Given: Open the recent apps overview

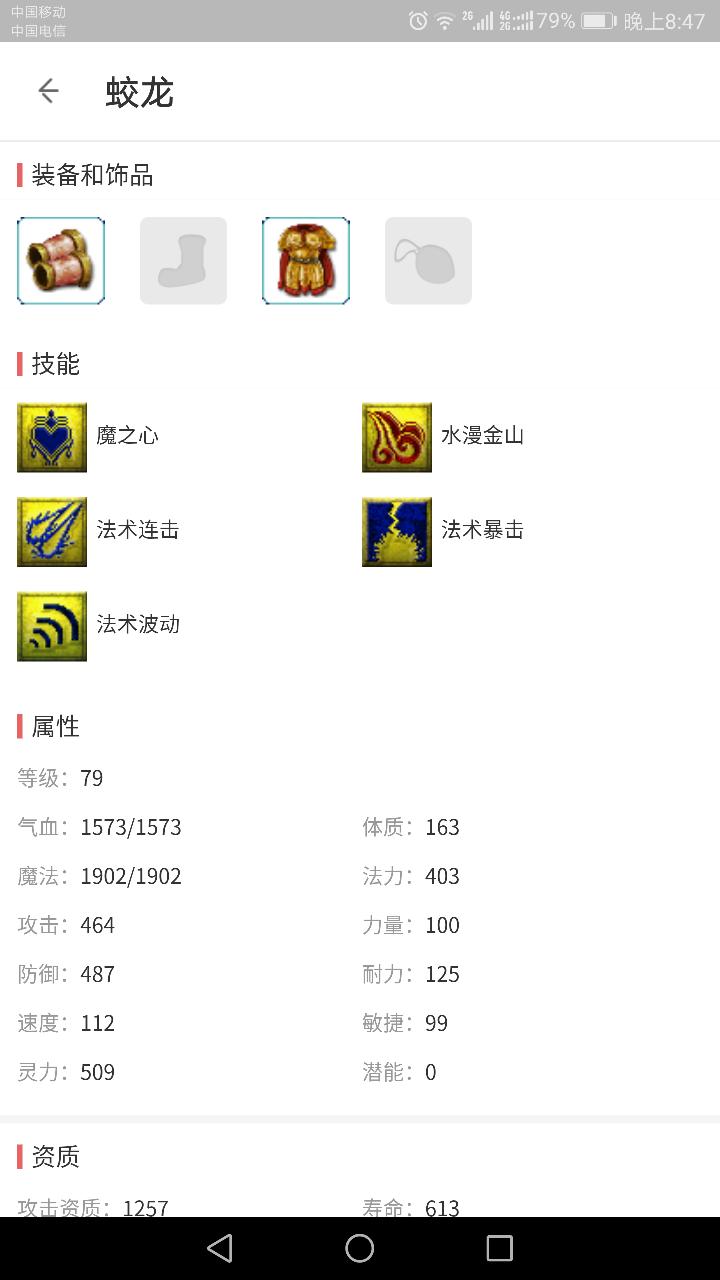Looking at the screenshot, I should 499,1247.
